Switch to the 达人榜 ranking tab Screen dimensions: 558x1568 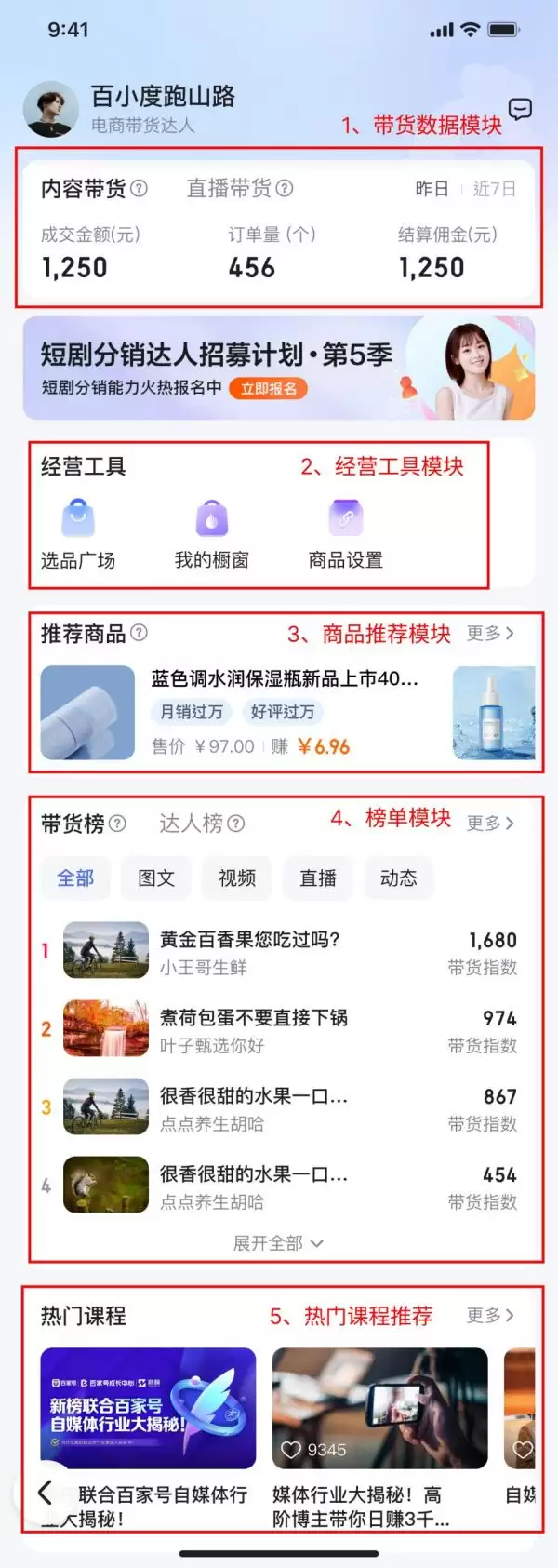201,824
